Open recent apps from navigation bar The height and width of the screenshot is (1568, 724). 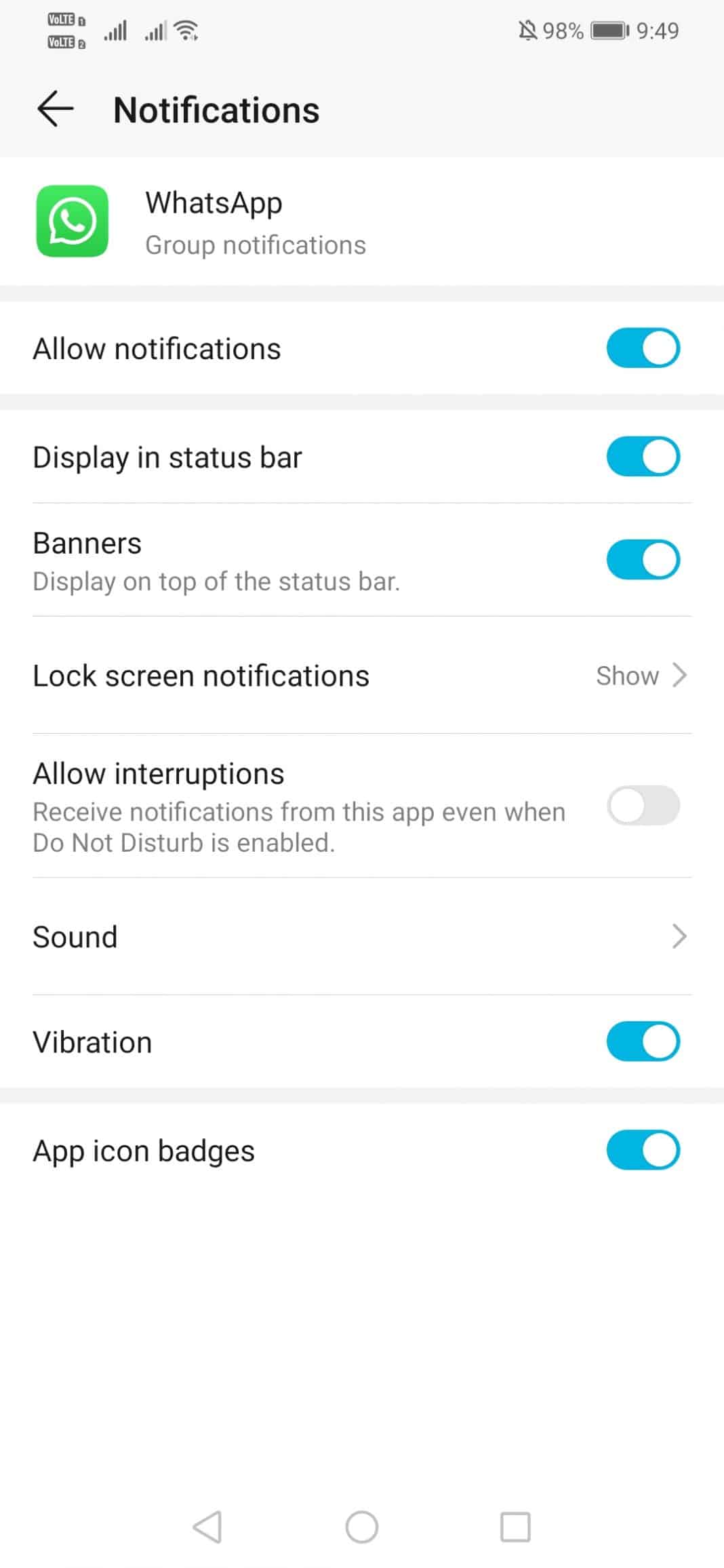515,1527
